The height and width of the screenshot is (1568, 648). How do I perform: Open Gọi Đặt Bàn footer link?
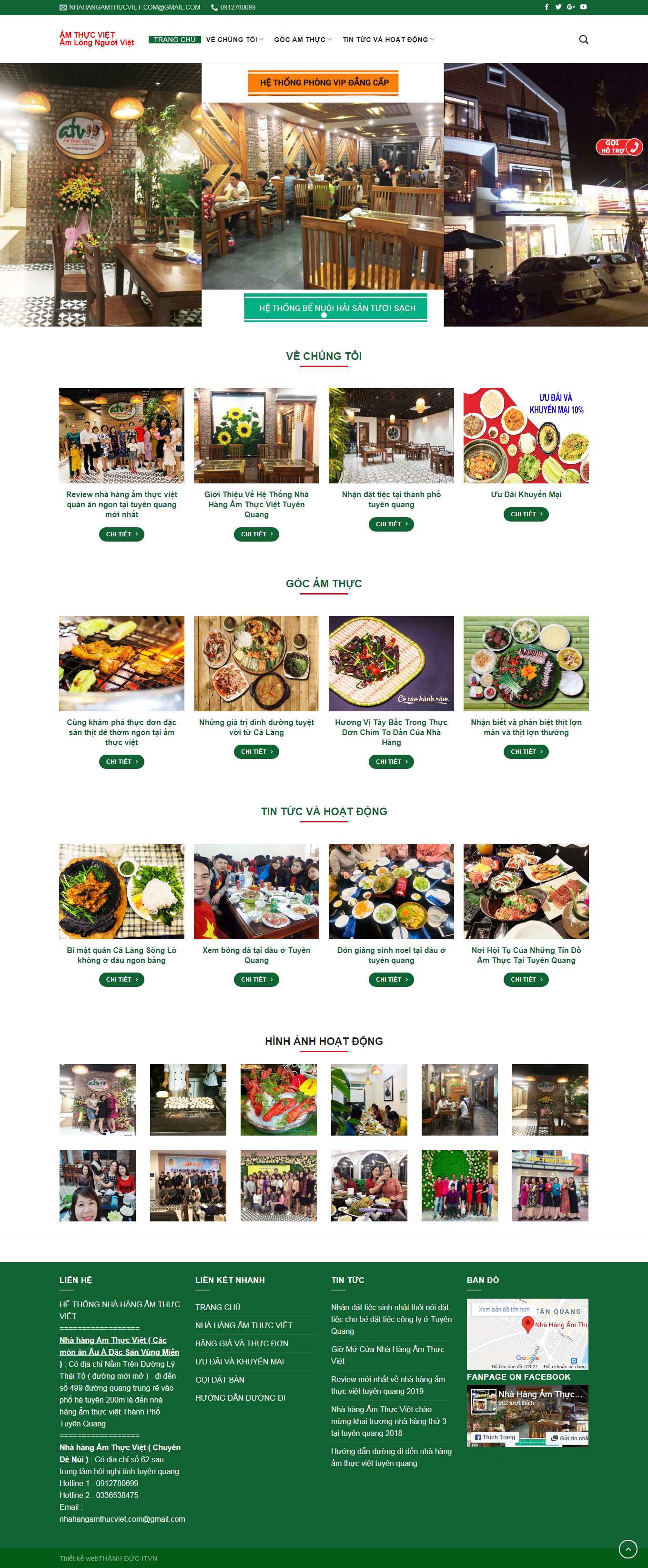pos(220,1379)
